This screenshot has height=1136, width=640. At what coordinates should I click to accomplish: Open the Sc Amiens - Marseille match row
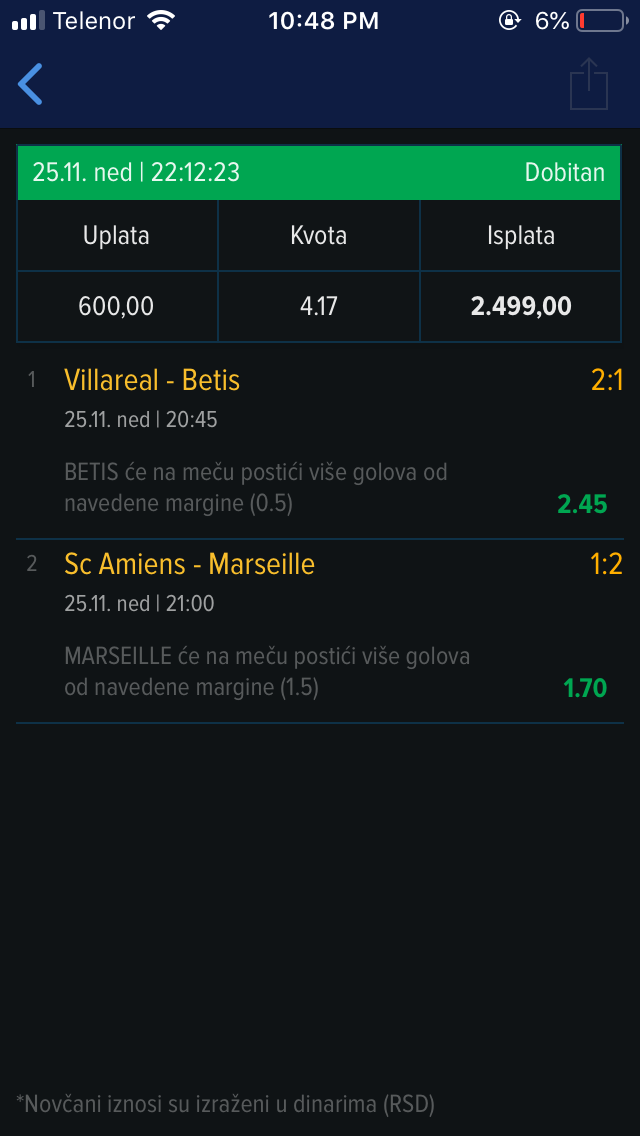point(320,631)
